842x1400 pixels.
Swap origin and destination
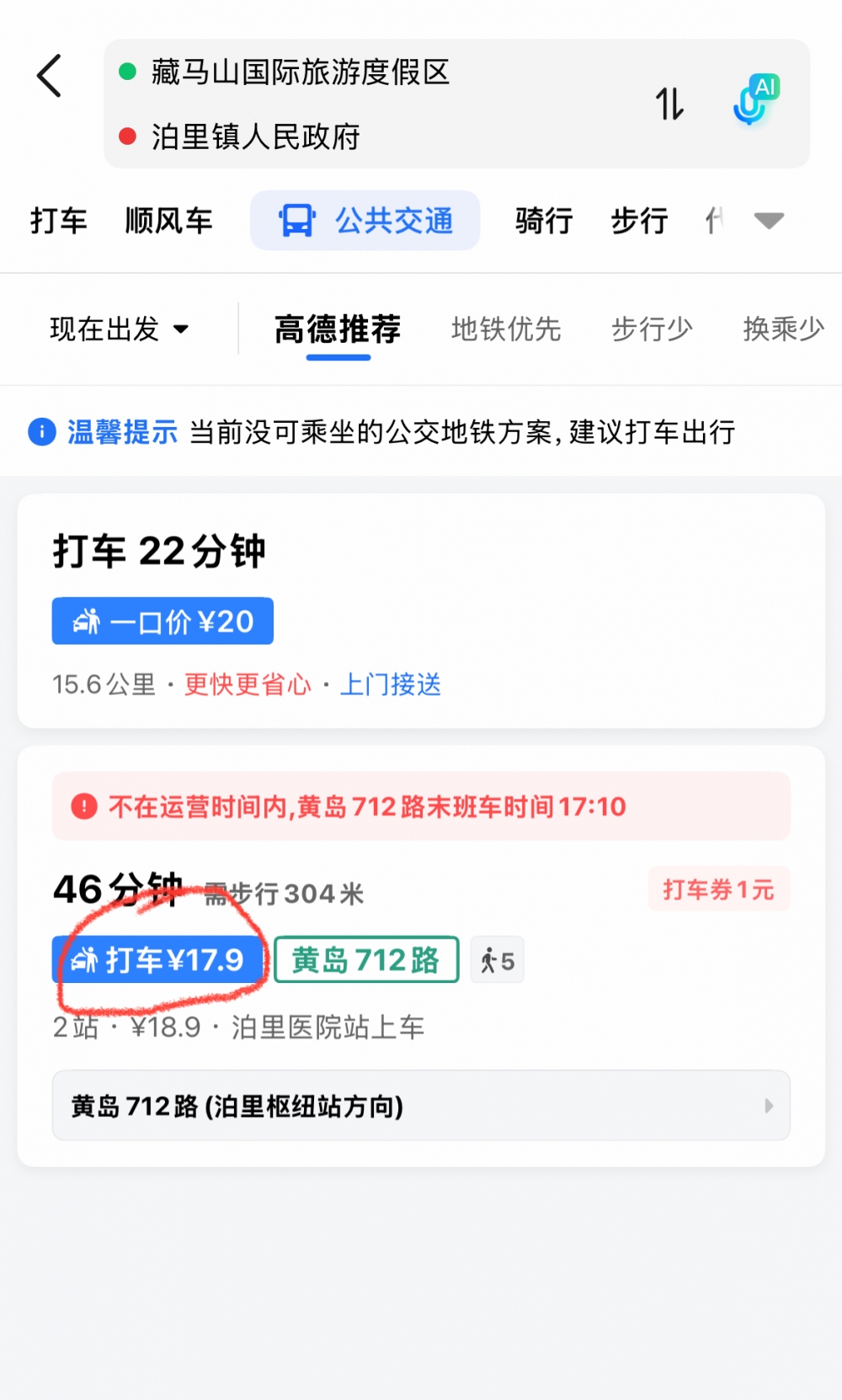[670, 104]
